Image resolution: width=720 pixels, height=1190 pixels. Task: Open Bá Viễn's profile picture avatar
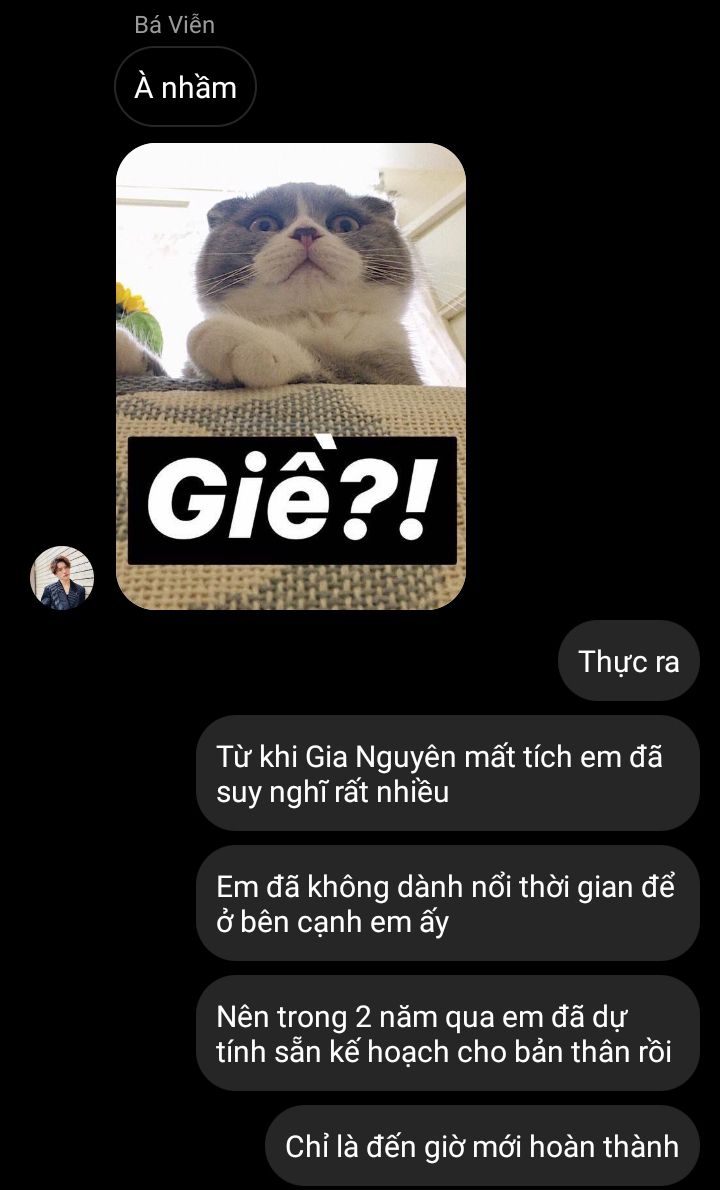[x=62, y=578]
